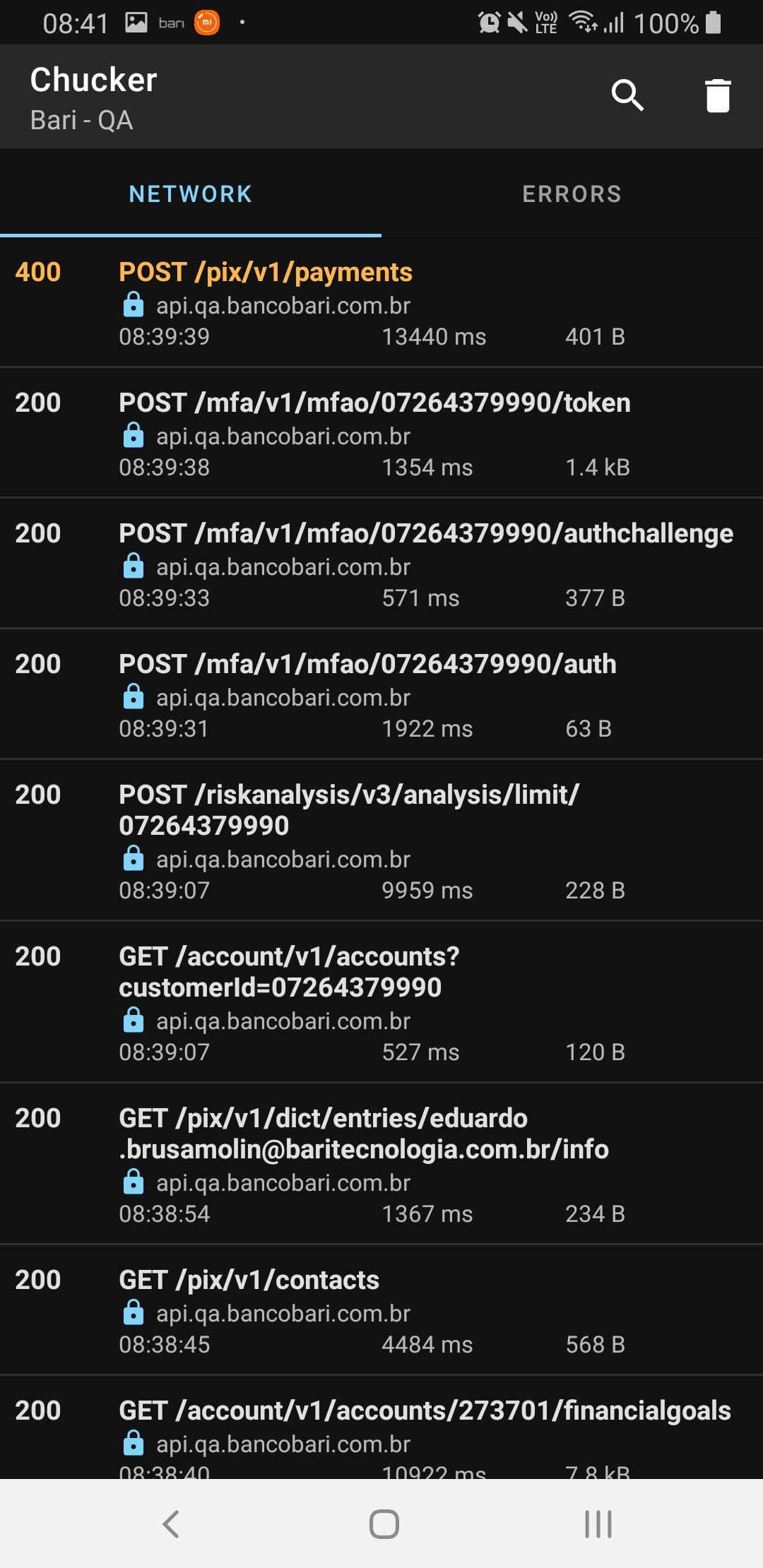Select the Network tab
The image size is (763, 1568).
point(191,194)
